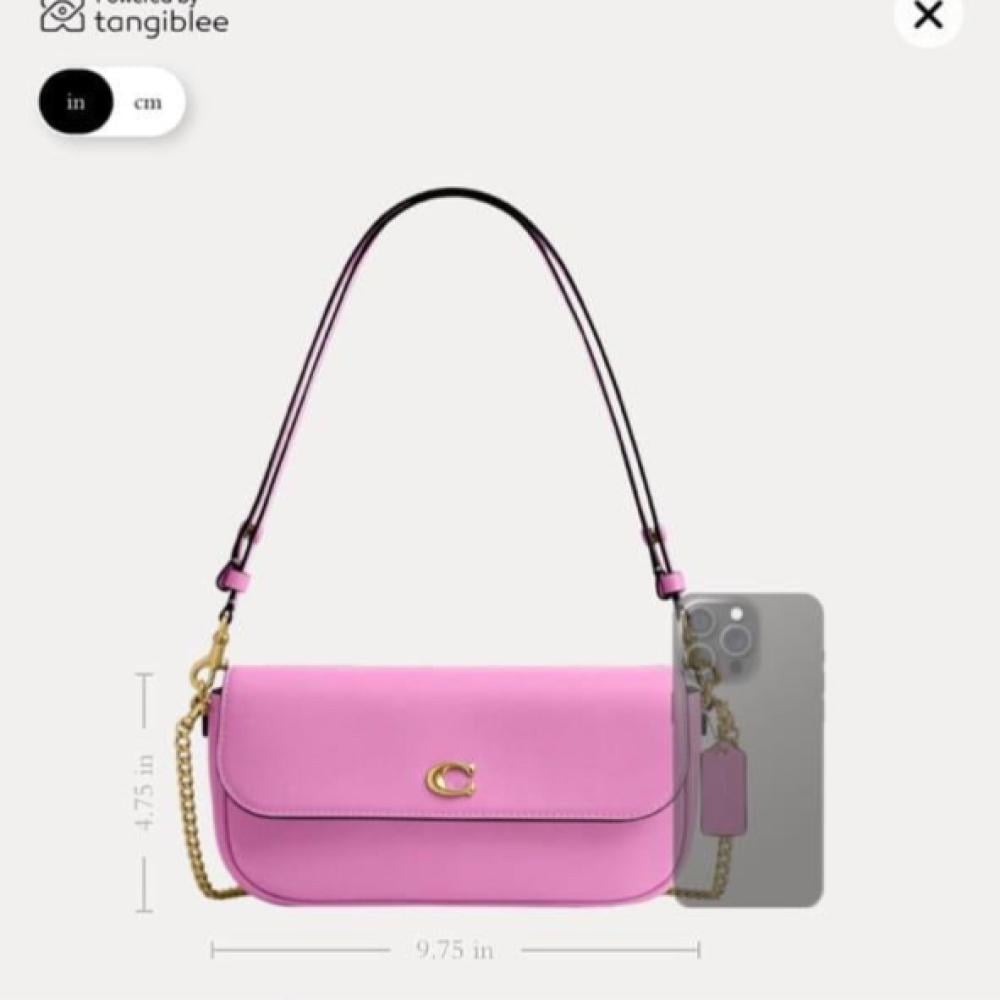Select inches as the unit
This screenshot has height=1000, width=1000.
coord(76,103)
